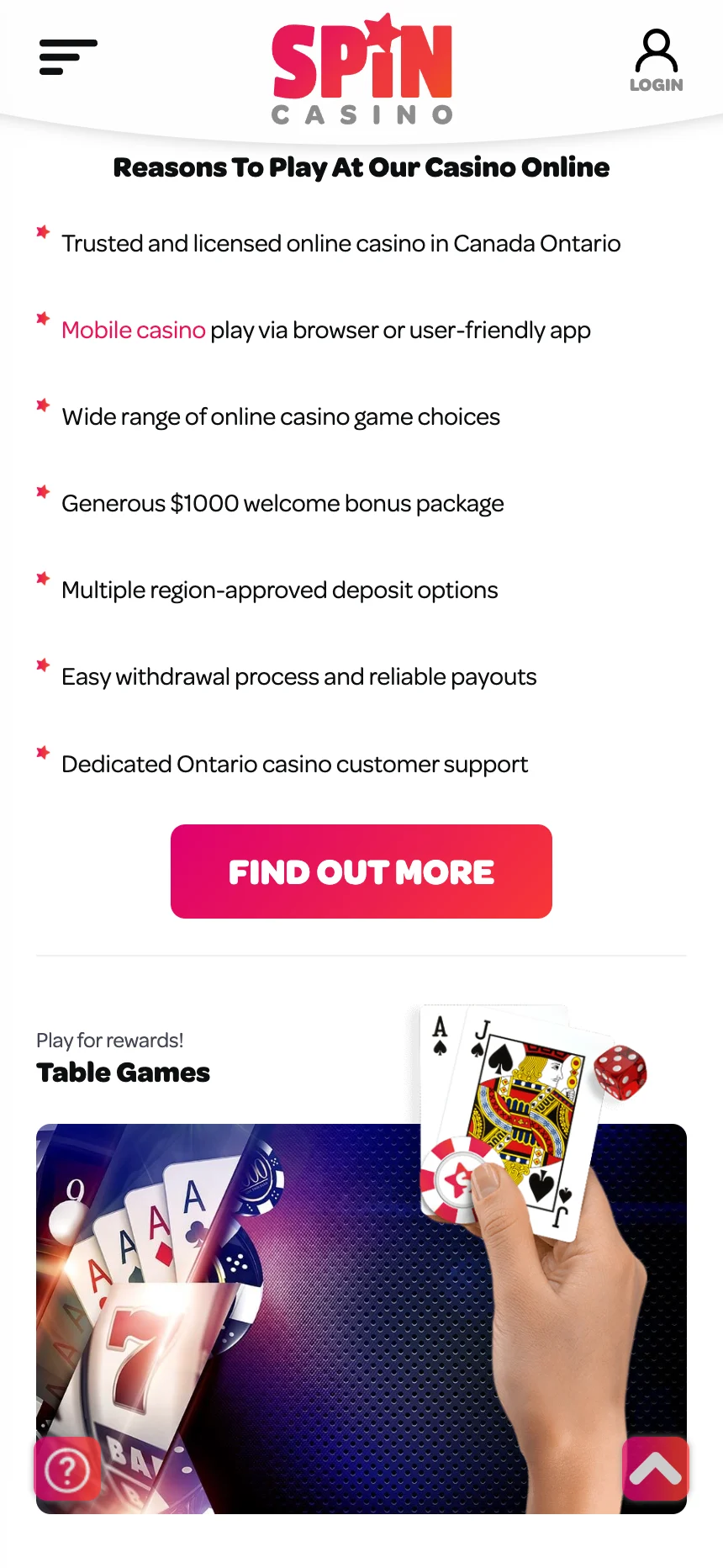Tap the Find Out More button
Viewport: 723px width, 1568px height.
point(361,871)
